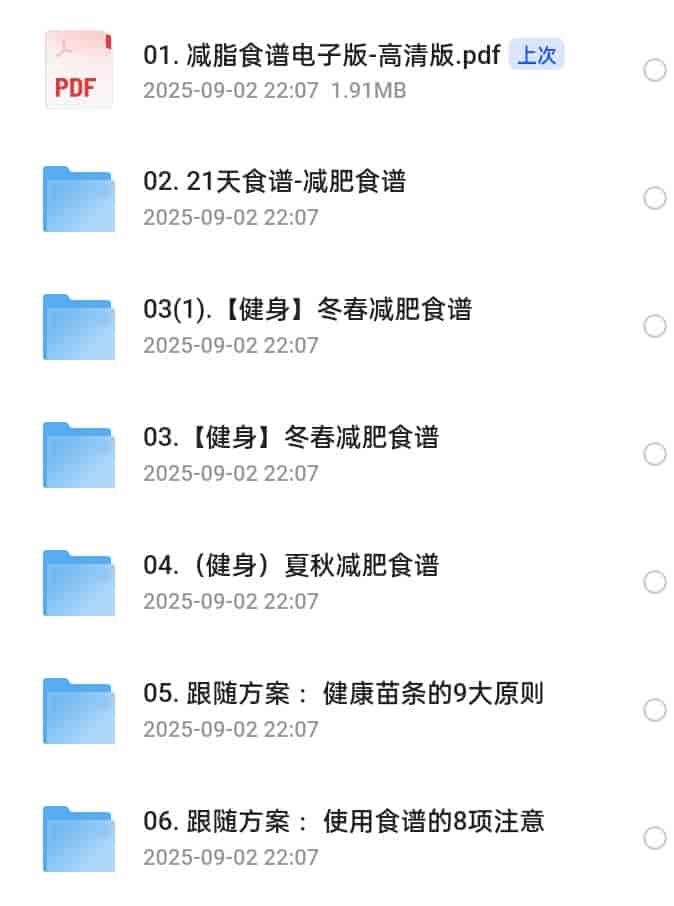Mark 03(1).【健身】冬春减肥食谱 as selected
Screen dimensions: 674x906
(x=655, y=326)
